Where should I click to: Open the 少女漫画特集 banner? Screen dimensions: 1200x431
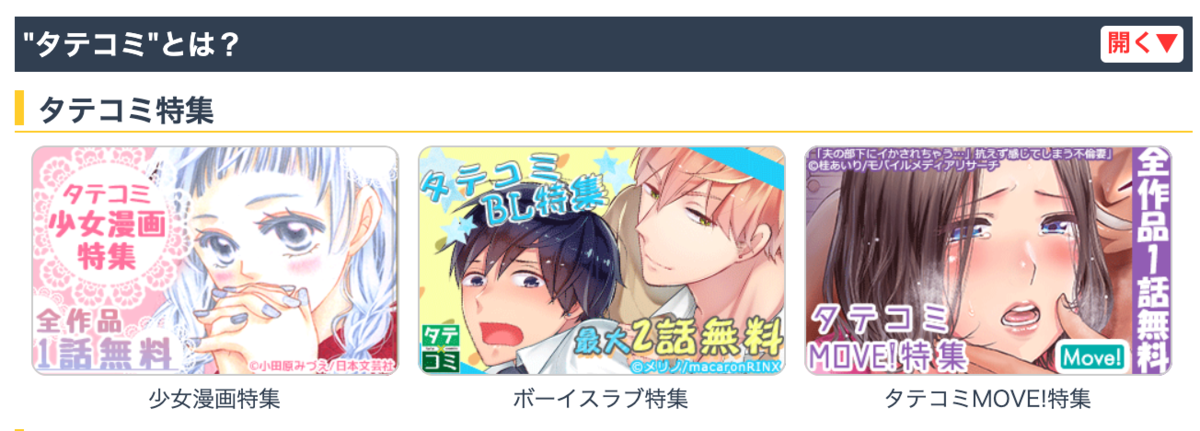pos(215,260)
